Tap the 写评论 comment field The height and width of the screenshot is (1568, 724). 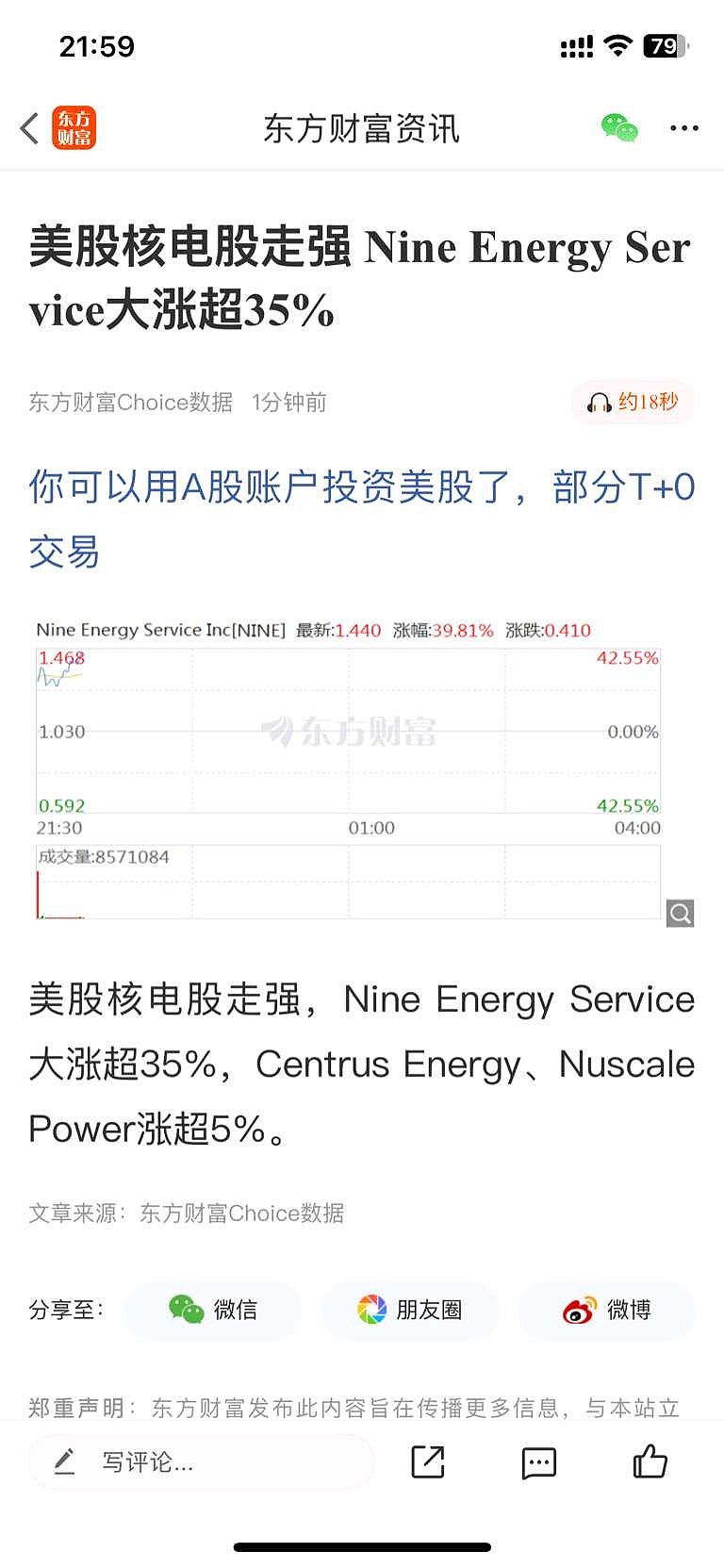pyautogui.click(x=202, y=1462)
